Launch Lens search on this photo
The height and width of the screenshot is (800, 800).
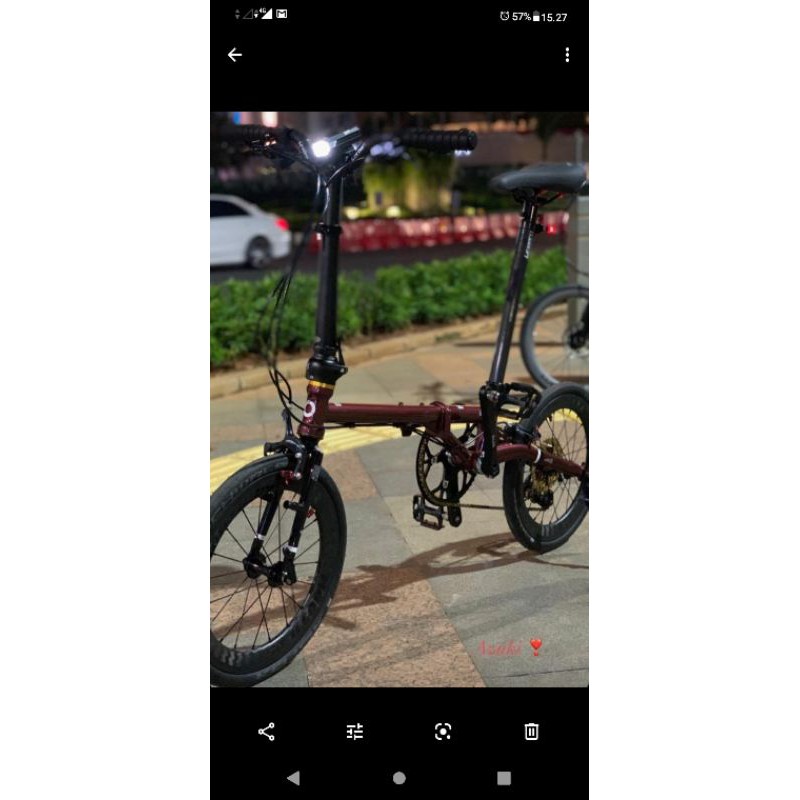coord(443,731)
